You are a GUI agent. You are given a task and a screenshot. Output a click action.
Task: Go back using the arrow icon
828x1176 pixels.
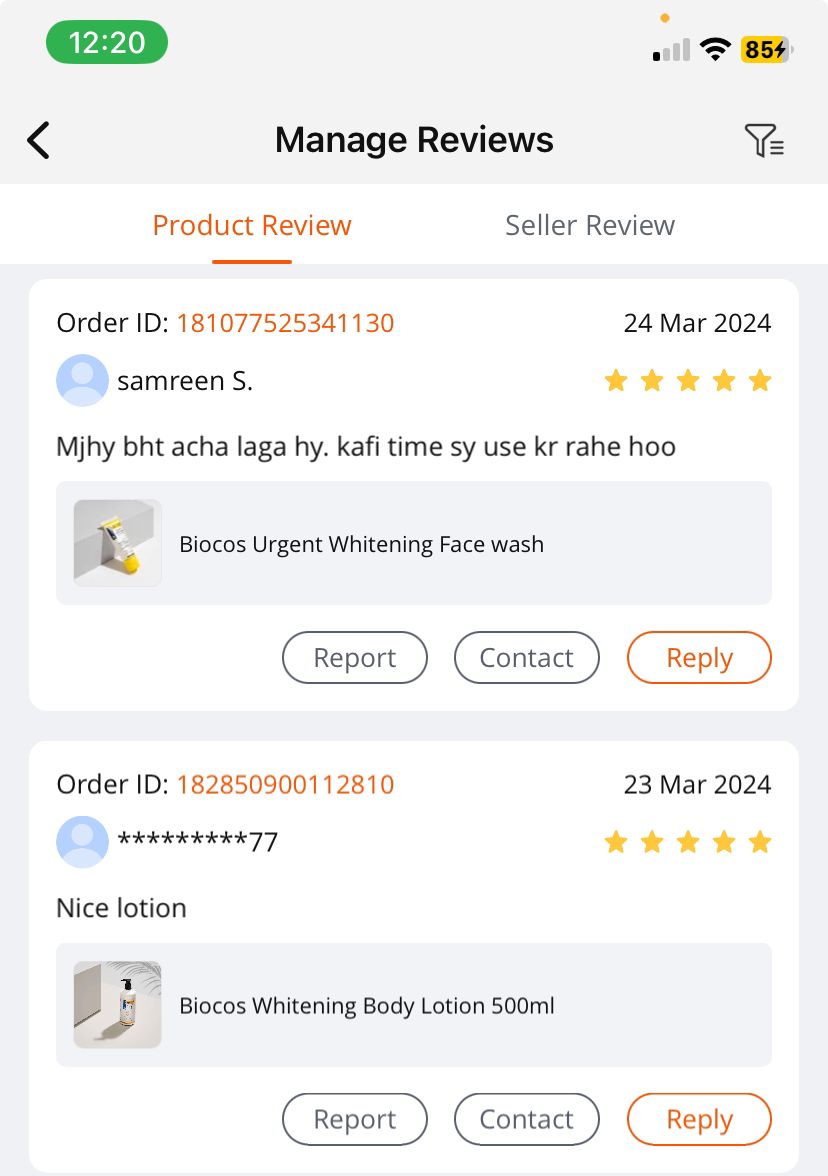coord(38,140)
